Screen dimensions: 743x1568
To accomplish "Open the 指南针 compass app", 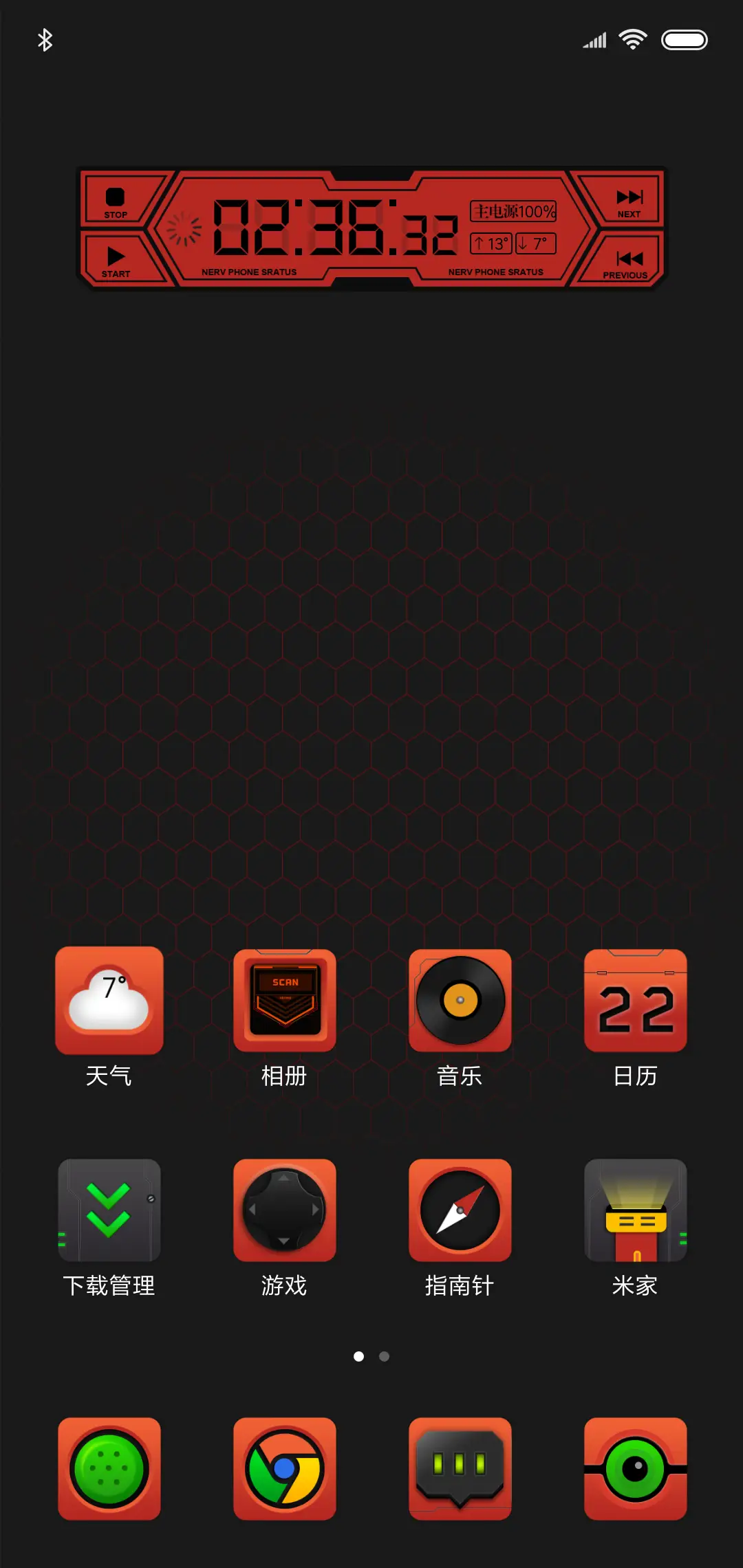I will 460,1212.
